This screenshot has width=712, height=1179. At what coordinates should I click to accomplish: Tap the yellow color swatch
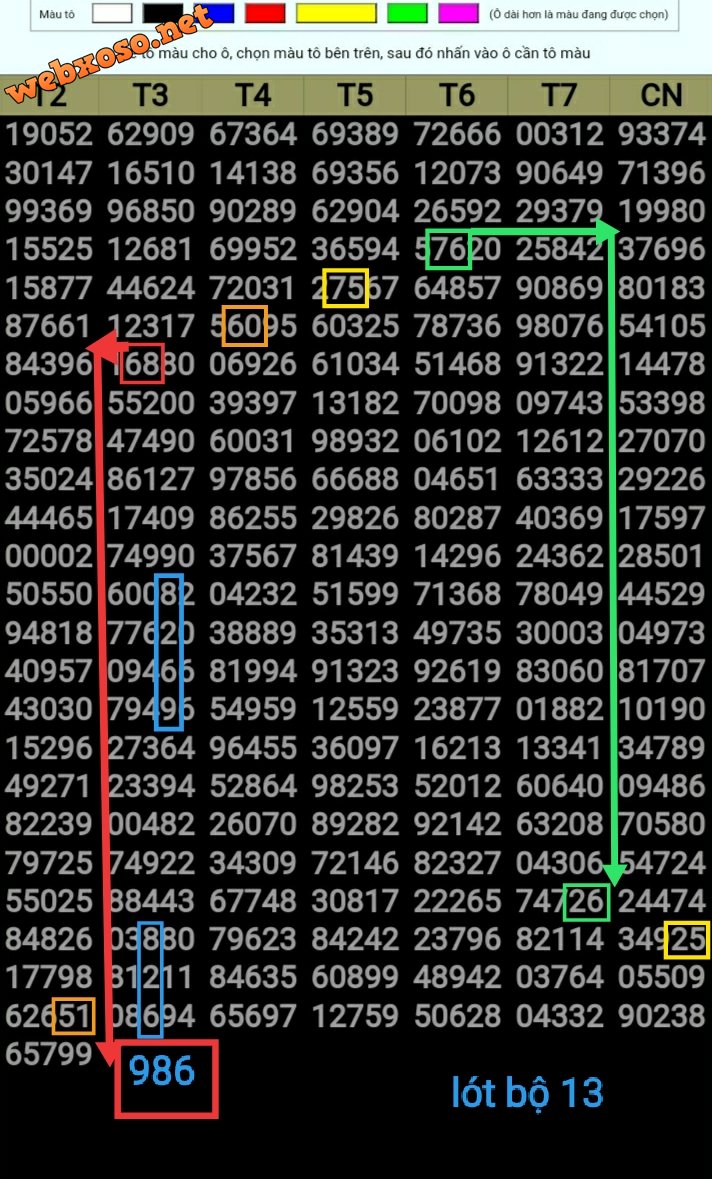click(336, 13)
